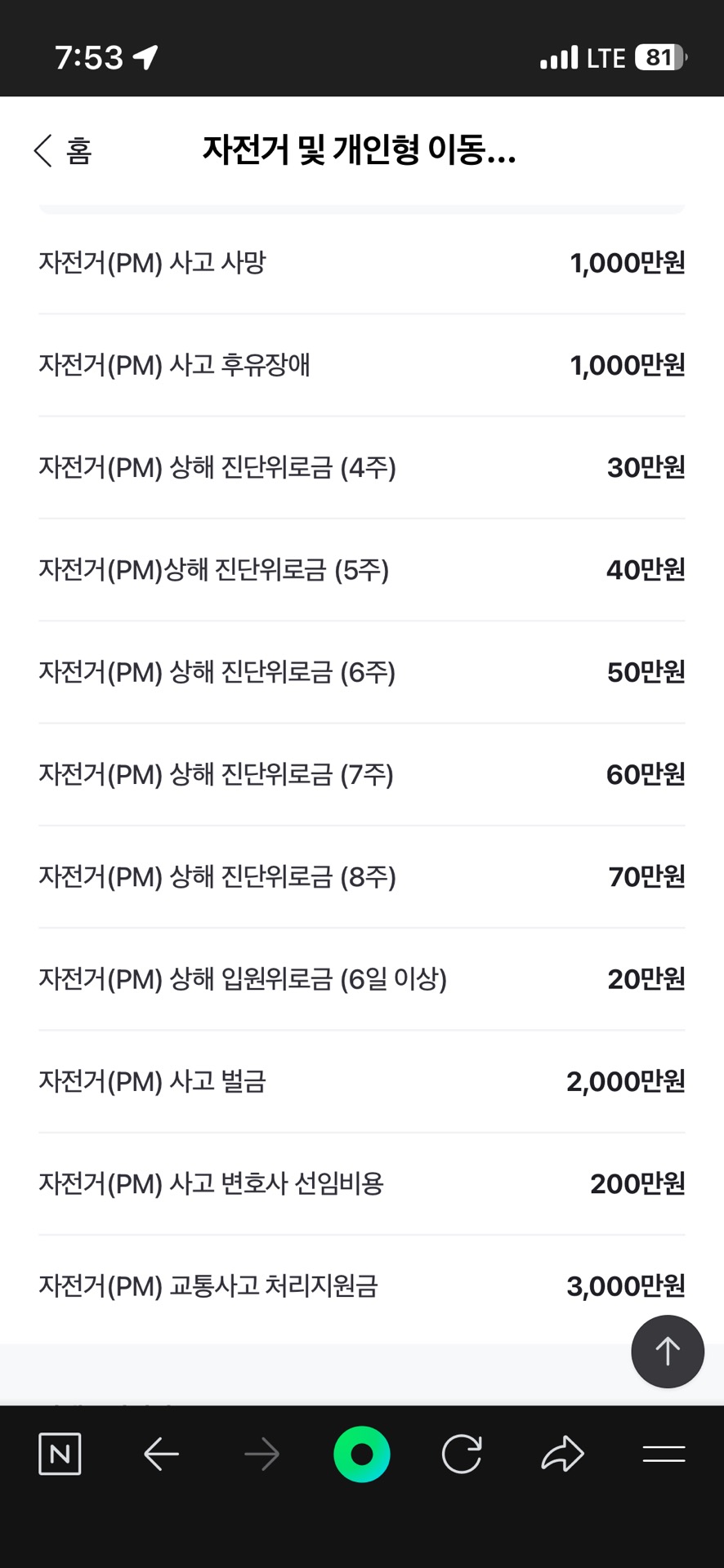The height and width of the screenshot is (1568, 724).
Task: Tap the green circle search button
Action: pos(361,1454)
